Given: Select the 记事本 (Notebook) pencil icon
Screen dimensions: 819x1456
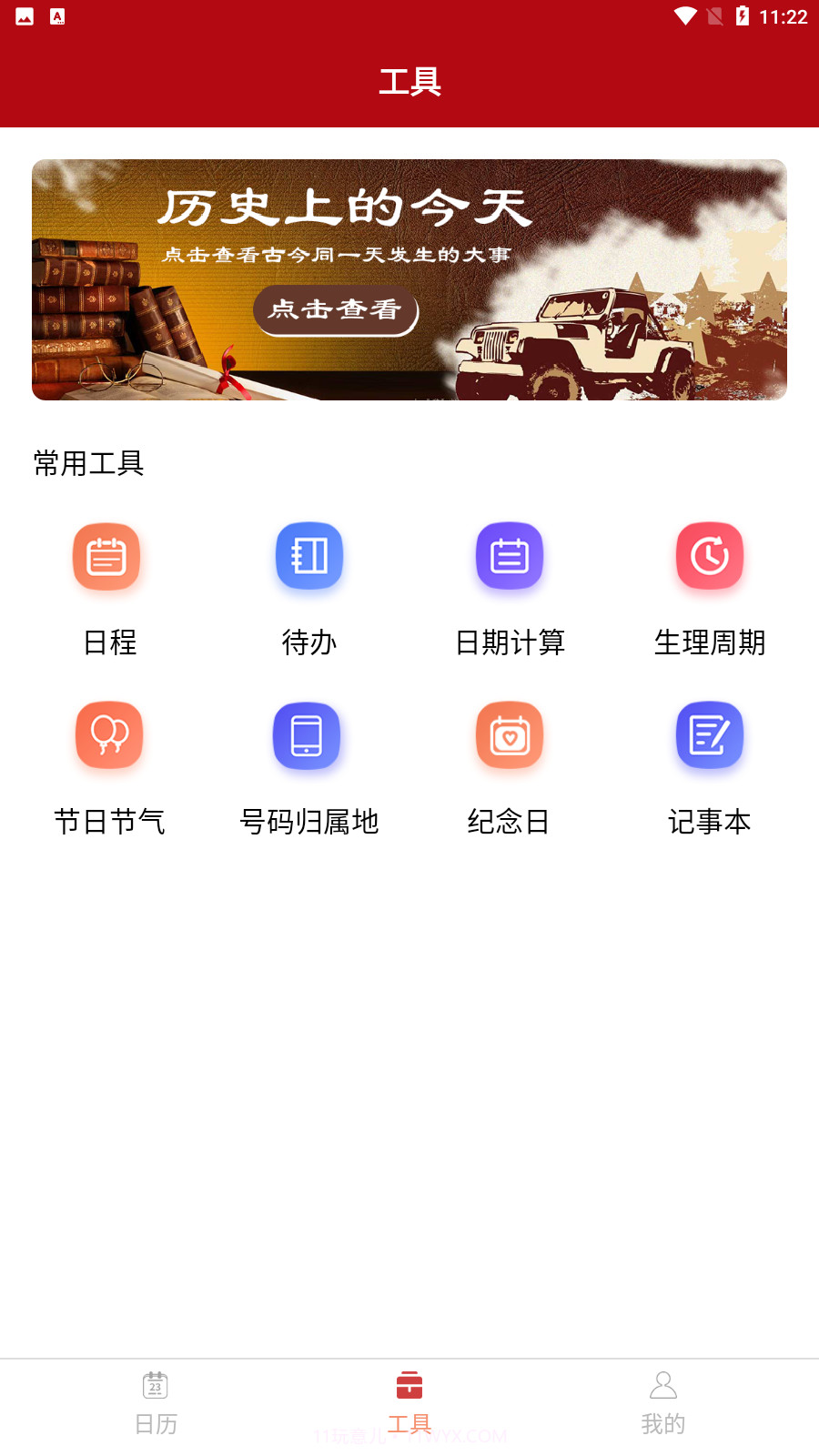Looking at the screenshot, I should click(711, 734).
